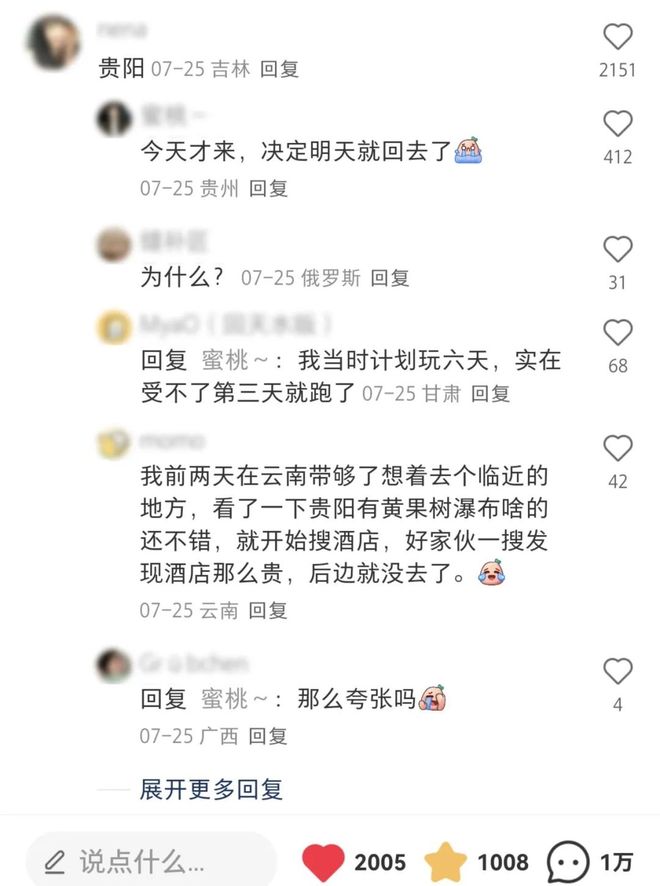Reply to the comment from 广西
This screenshot has height=886, width=660.
pos(268,736)
